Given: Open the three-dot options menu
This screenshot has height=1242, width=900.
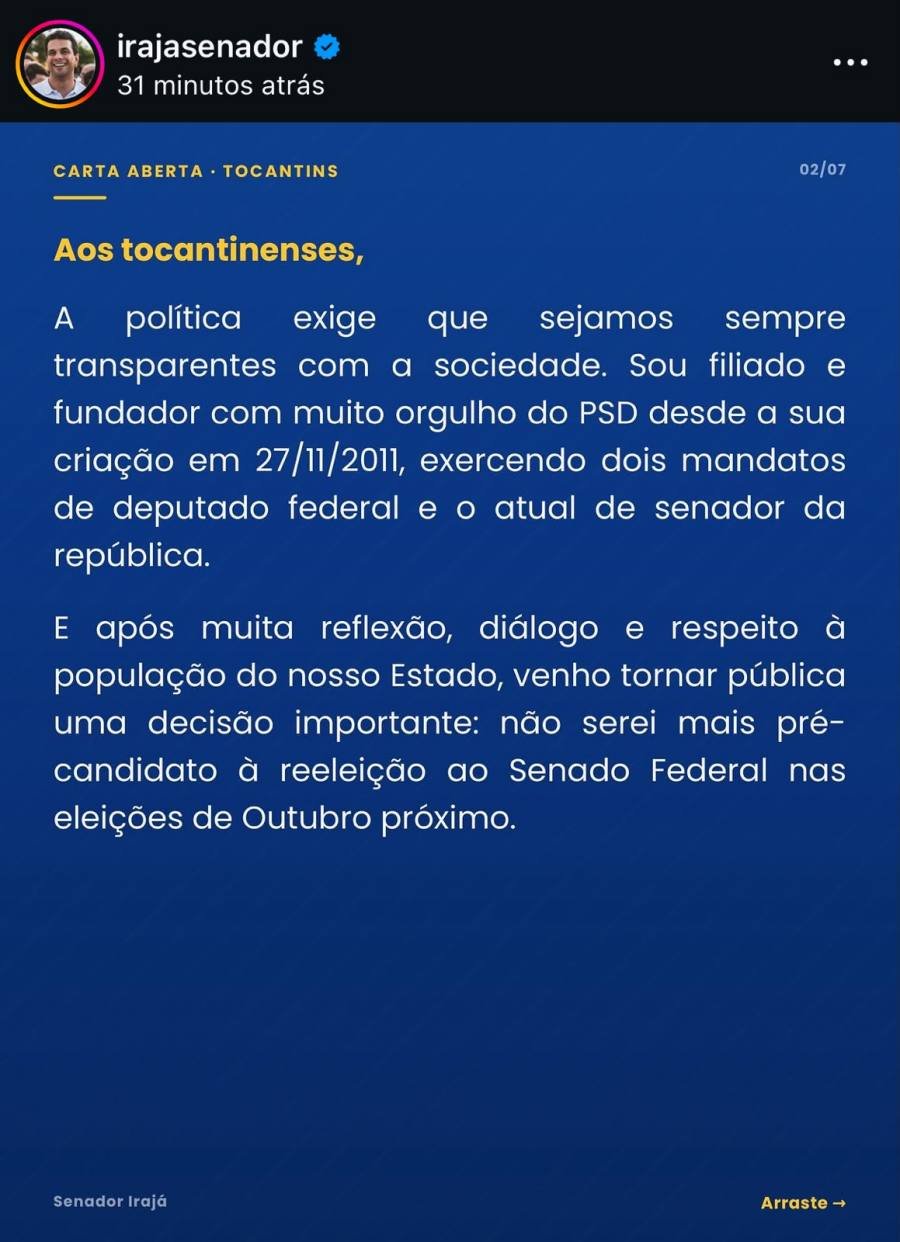Looking at the screenshot, I should coord(850,62).
